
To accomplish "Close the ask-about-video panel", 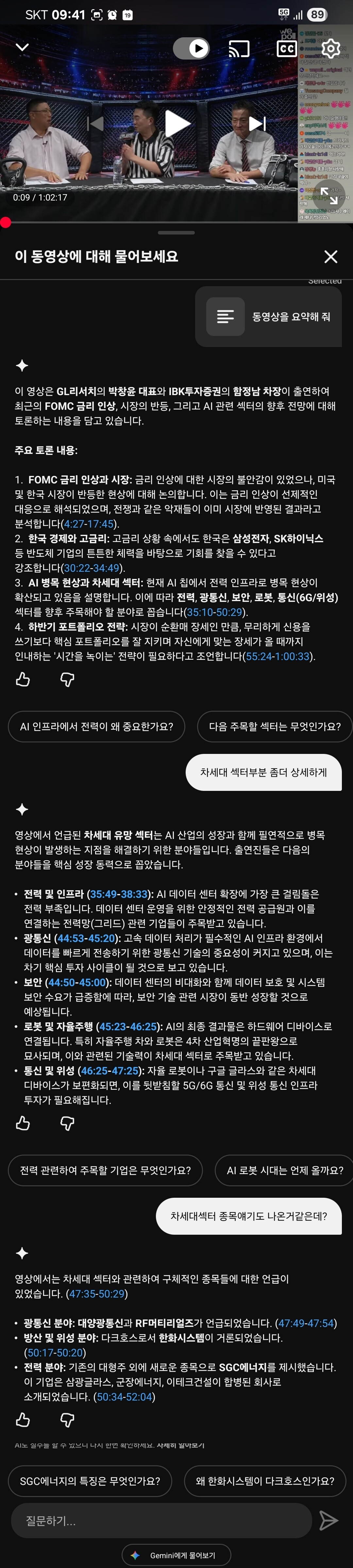I will (330, 257).
